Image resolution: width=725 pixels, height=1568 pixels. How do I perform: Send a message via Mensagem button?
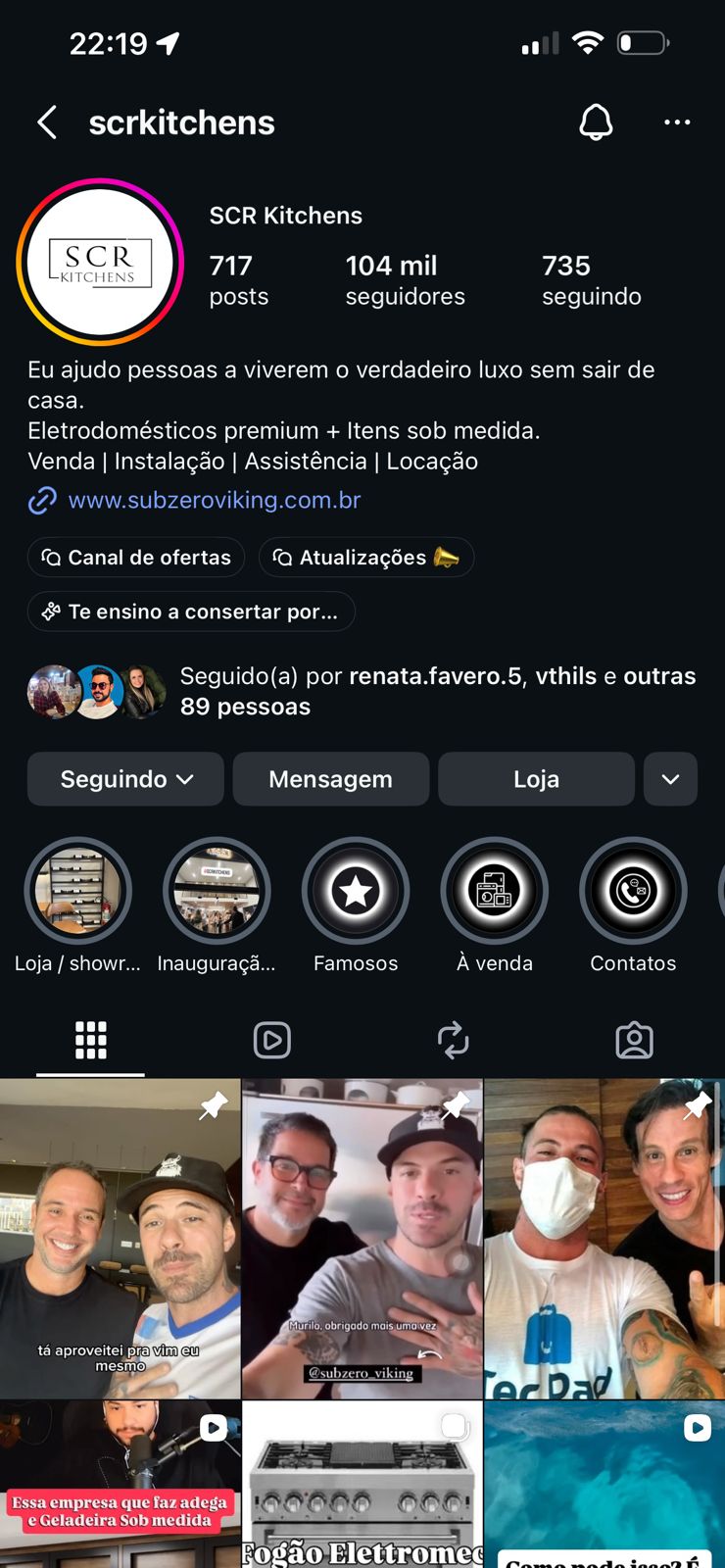[330, 779]
